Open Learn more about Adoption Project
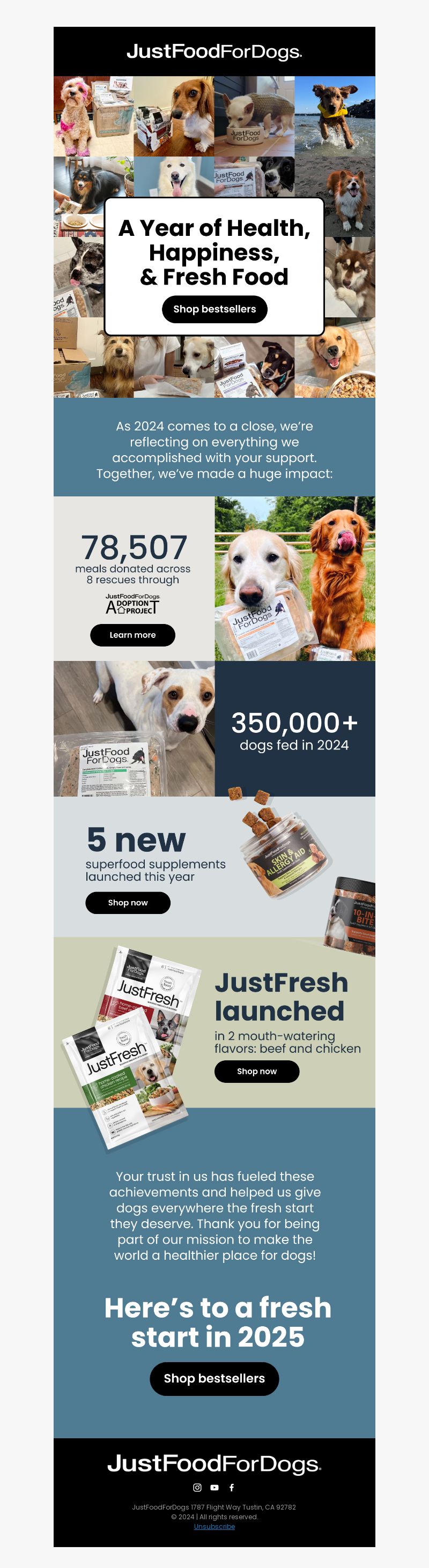The width and height of the screenshot is (429, 1568). pyautogui.click(x=132, y=635)
